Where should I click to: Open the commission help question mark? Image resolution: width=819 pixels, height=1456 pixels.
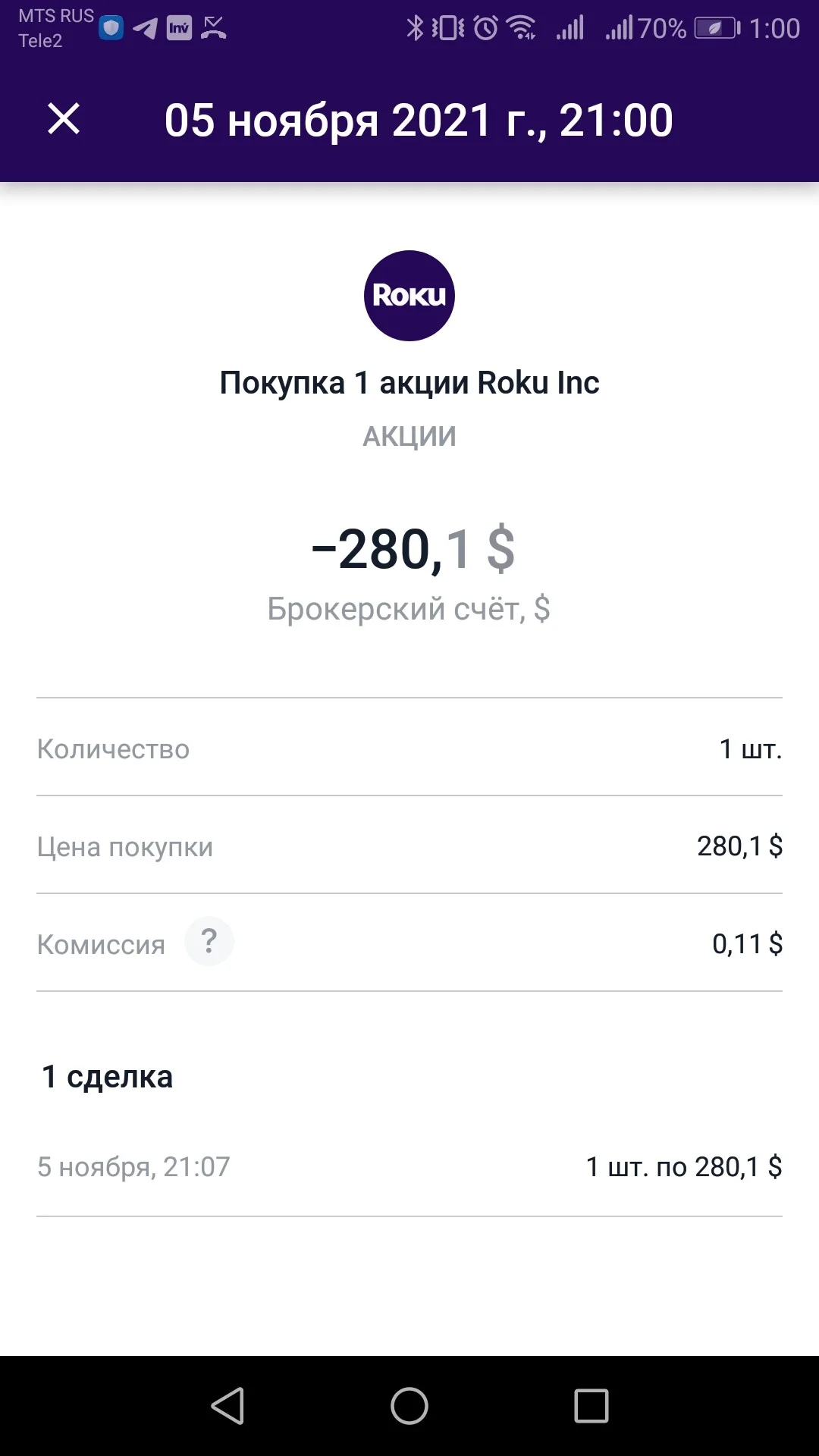click(x=209, y=942)
